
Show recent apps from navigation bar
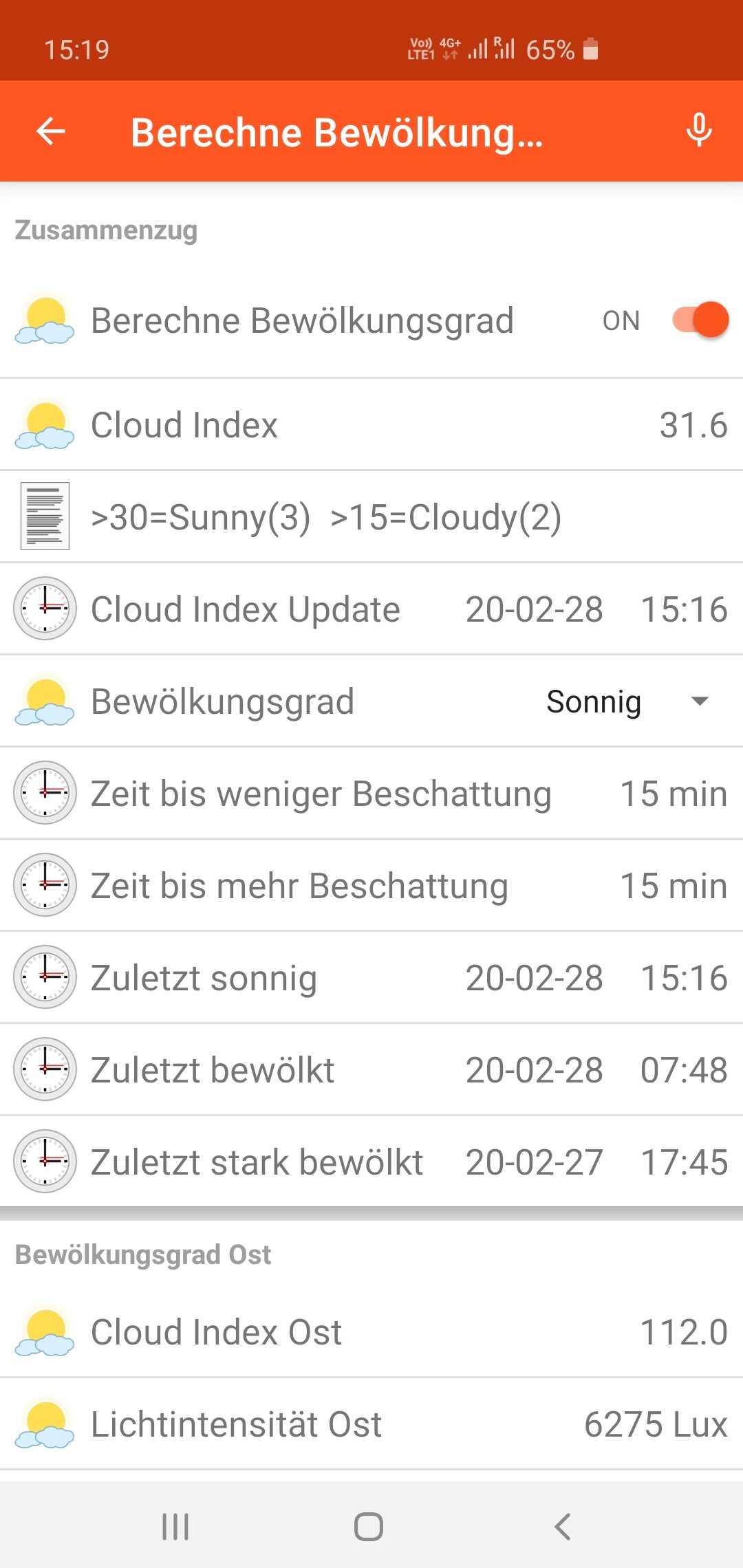tap(175, 1527)
